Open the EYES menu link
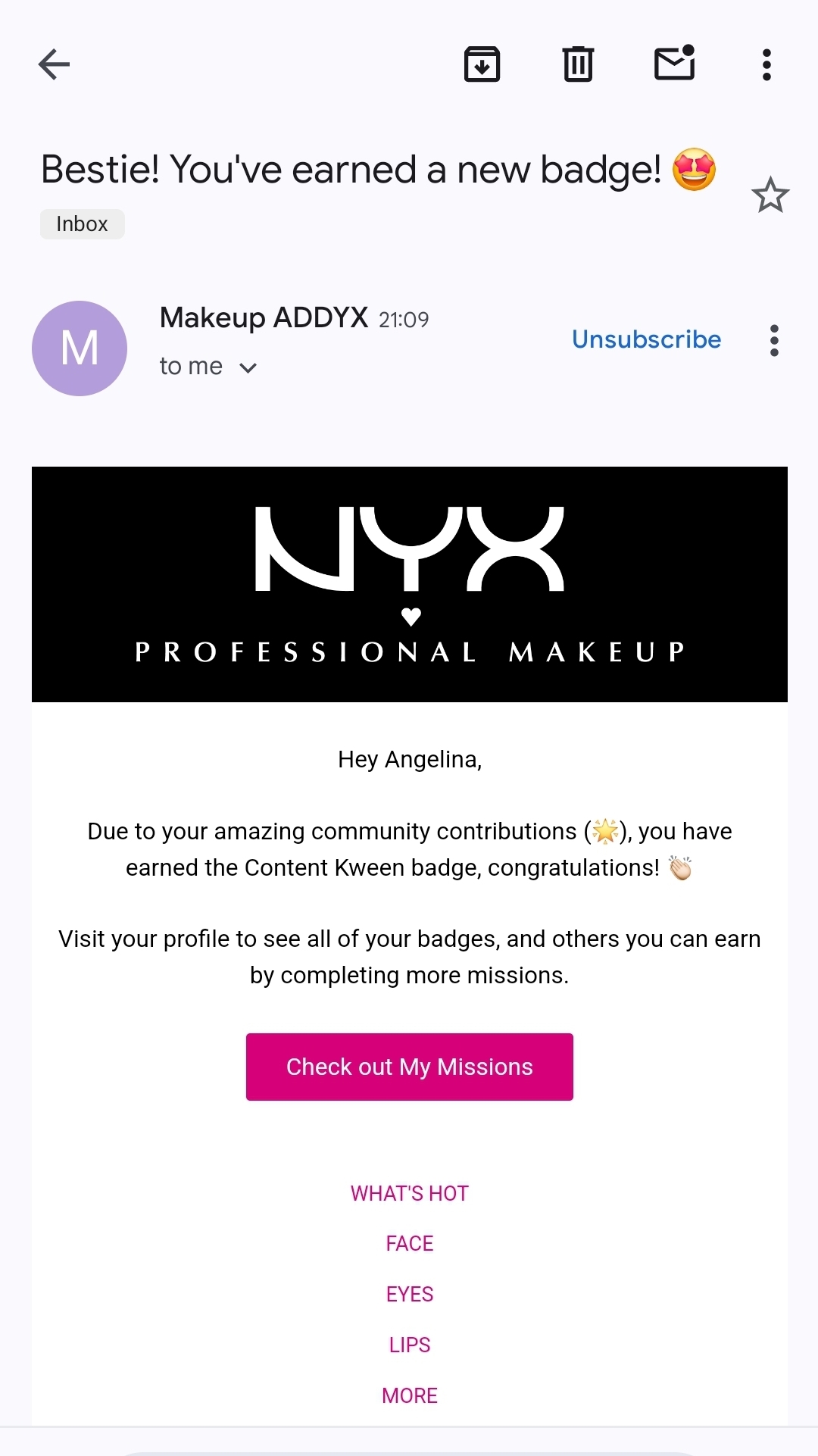This screenshot has height=1456, width=818. (x=409, y=1294)
